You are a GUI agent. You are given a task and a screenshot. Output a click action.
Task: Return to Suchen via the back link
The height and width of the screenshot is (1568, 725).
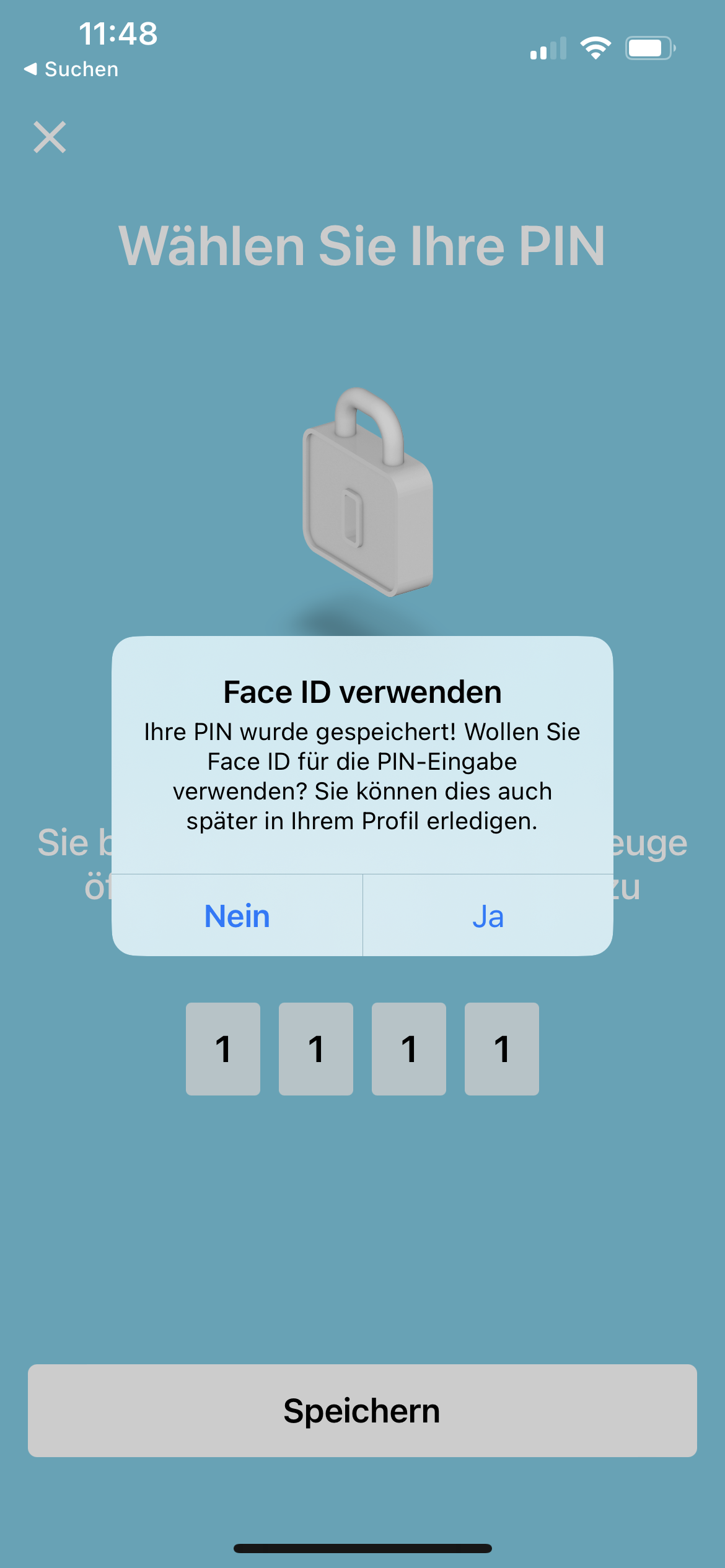[71, 69]
